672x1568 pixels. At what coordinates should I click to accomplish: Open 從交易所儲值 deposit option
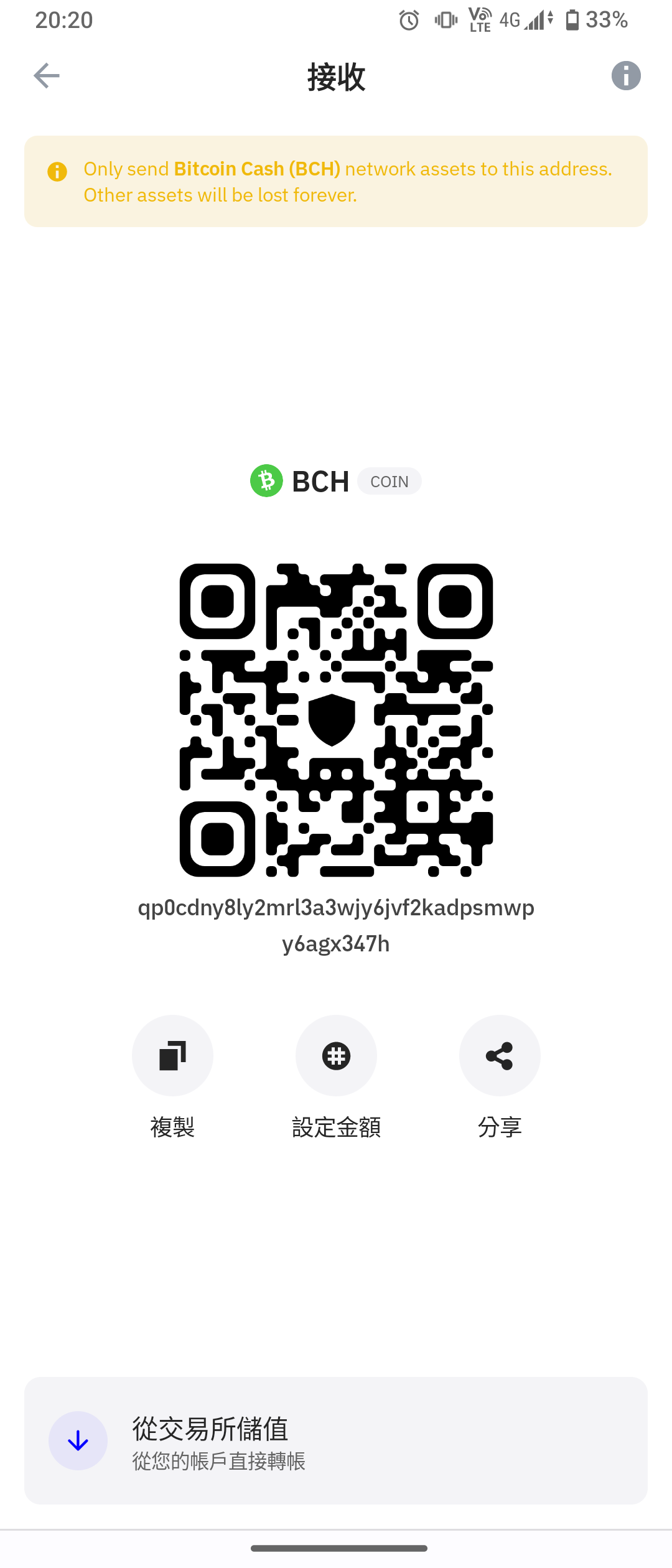tap(336, 1440)
